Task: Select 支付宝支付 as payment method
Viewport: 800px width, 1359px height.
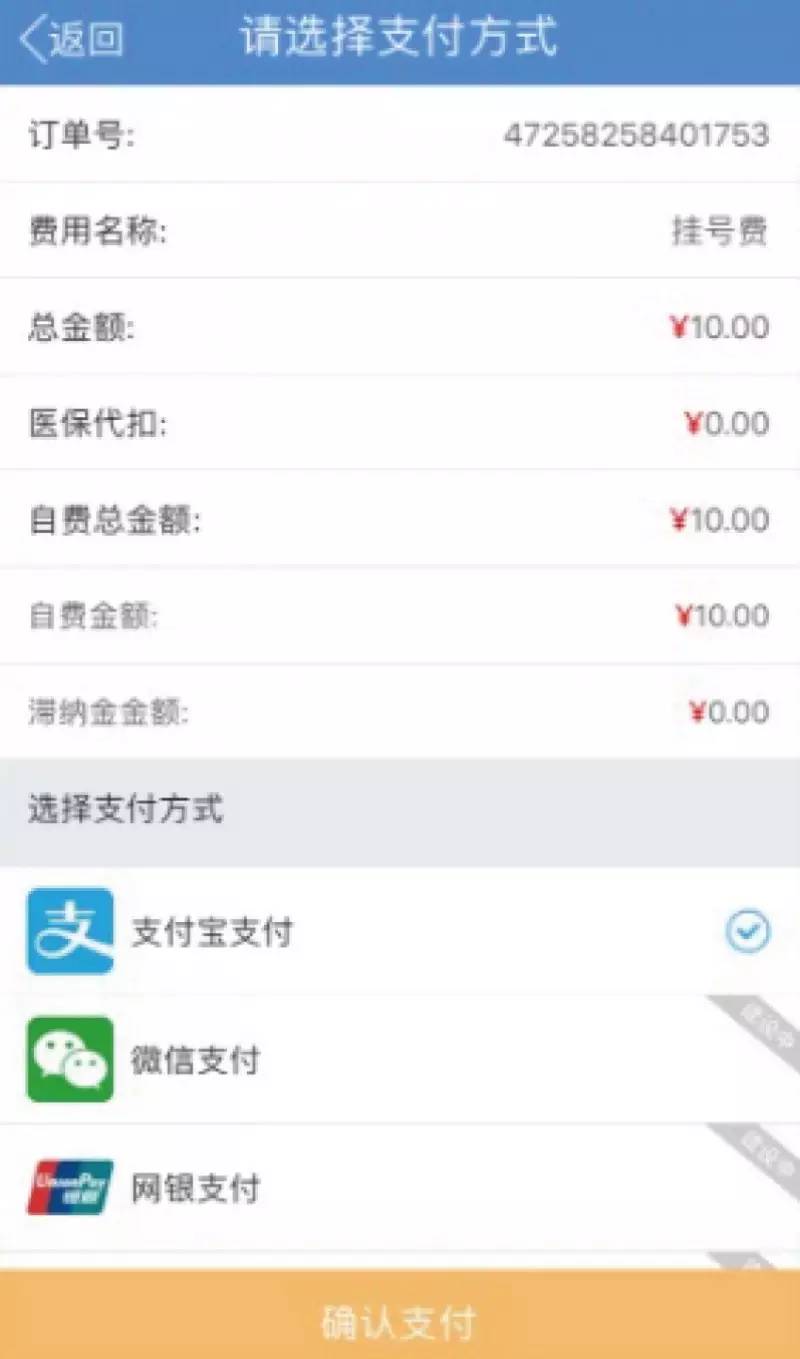Action: click(x=400, y=932)
